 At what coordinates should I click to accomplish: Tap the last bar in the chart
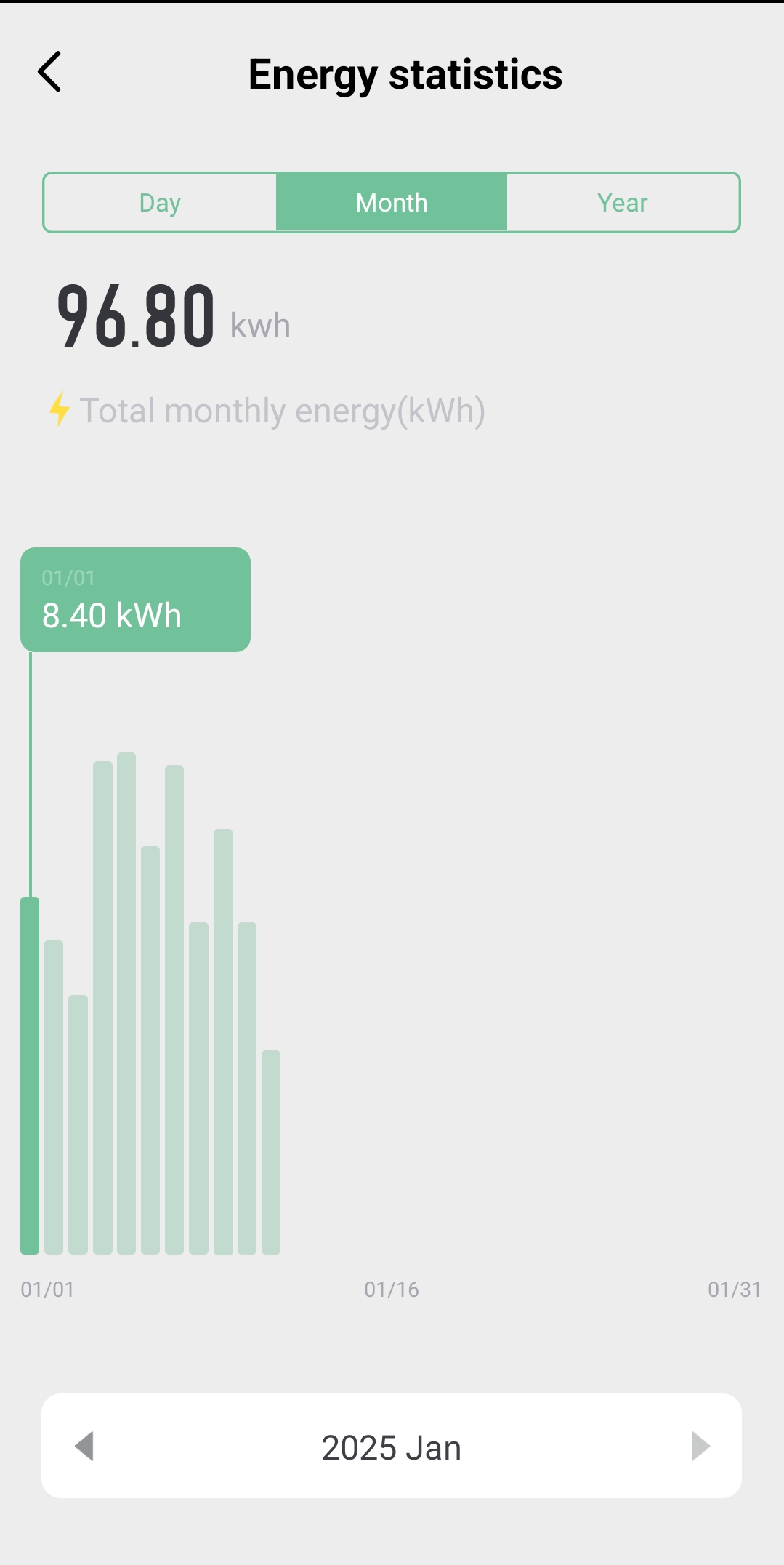(x=271, y=1152)
